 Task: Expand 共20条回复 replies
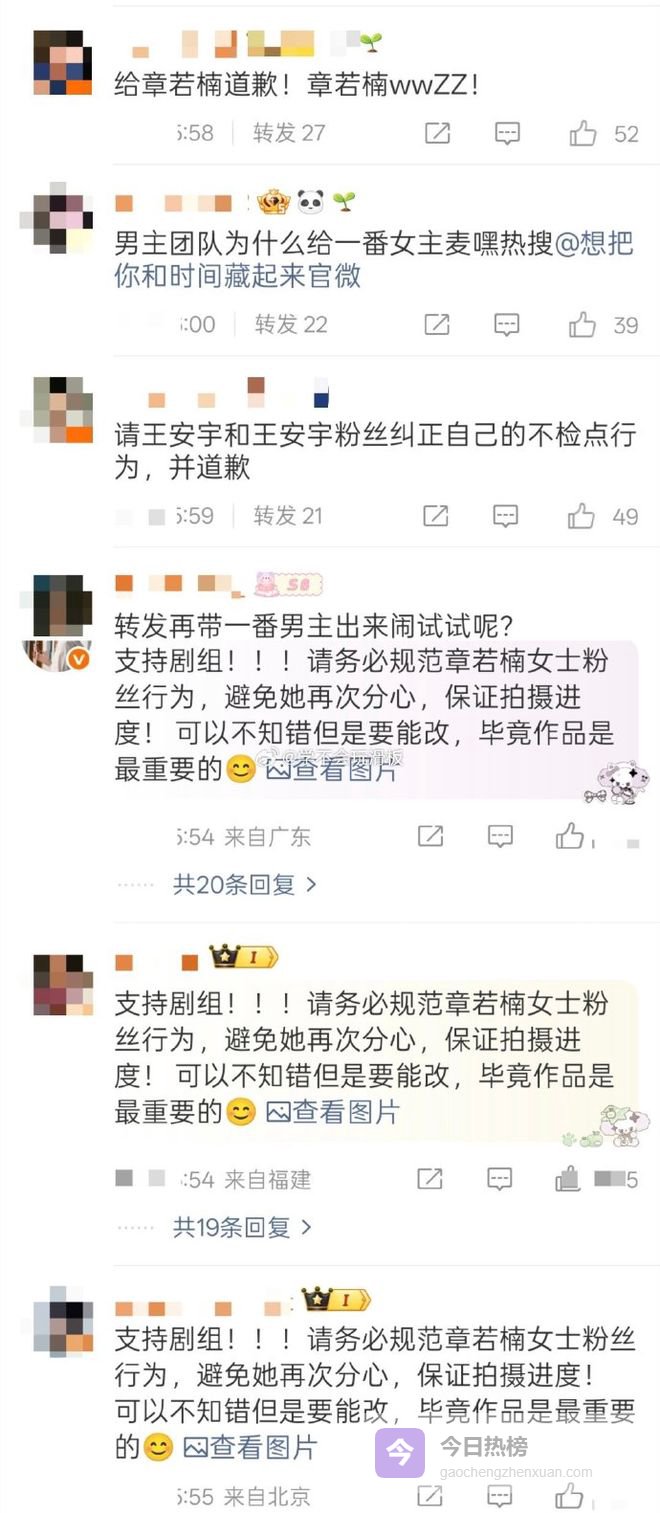(245, 884)
